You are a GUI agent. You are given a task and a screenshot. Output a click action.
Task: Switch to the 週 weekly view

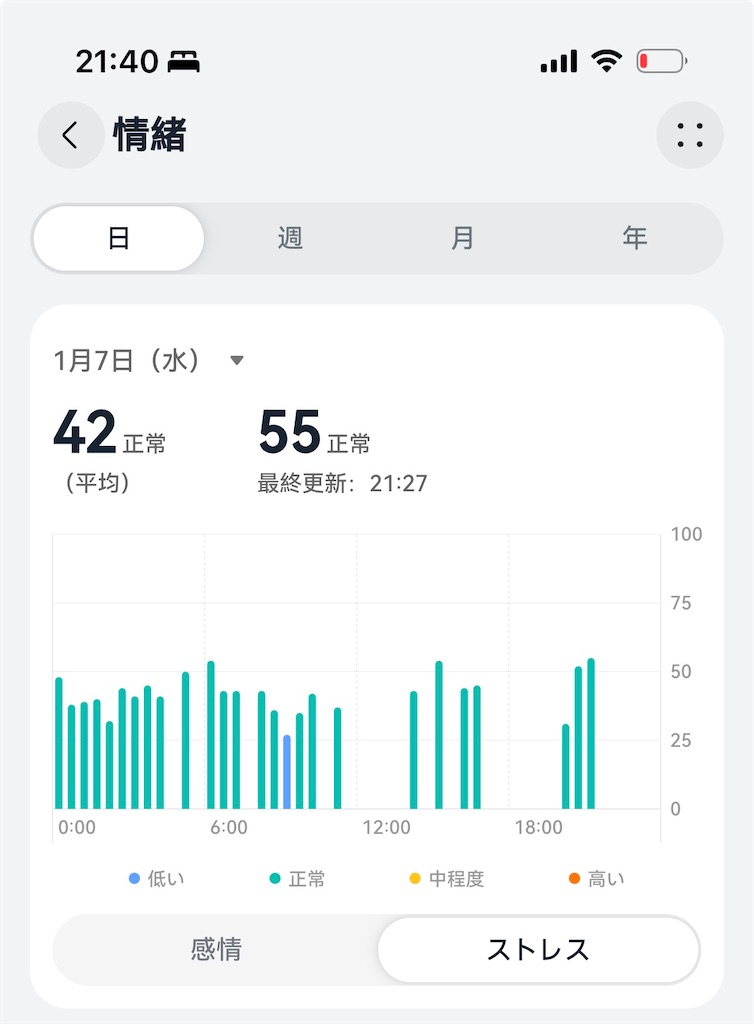coord(290,239)
